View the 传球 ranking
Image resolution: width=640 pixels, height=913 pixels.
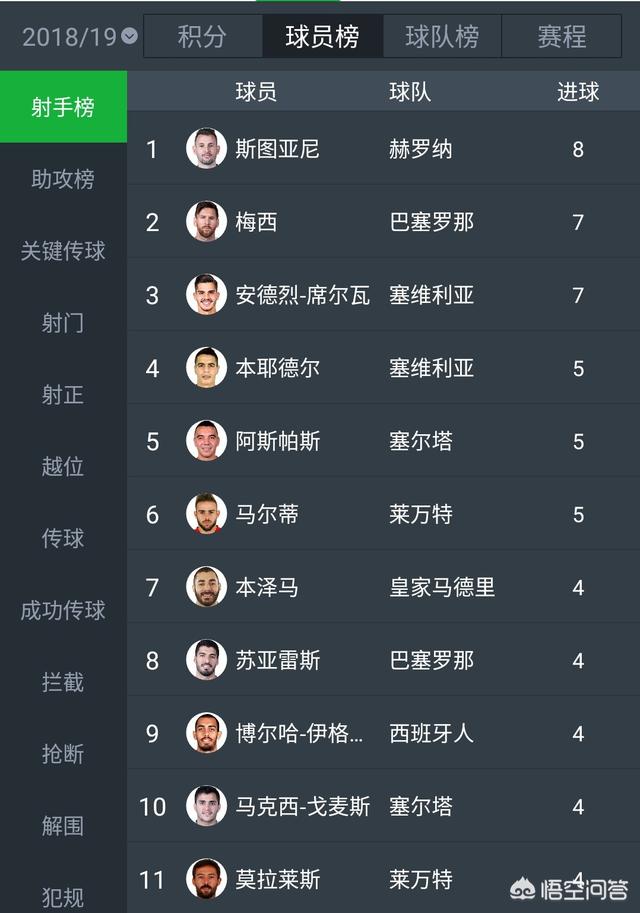click(x=63, y=539)
